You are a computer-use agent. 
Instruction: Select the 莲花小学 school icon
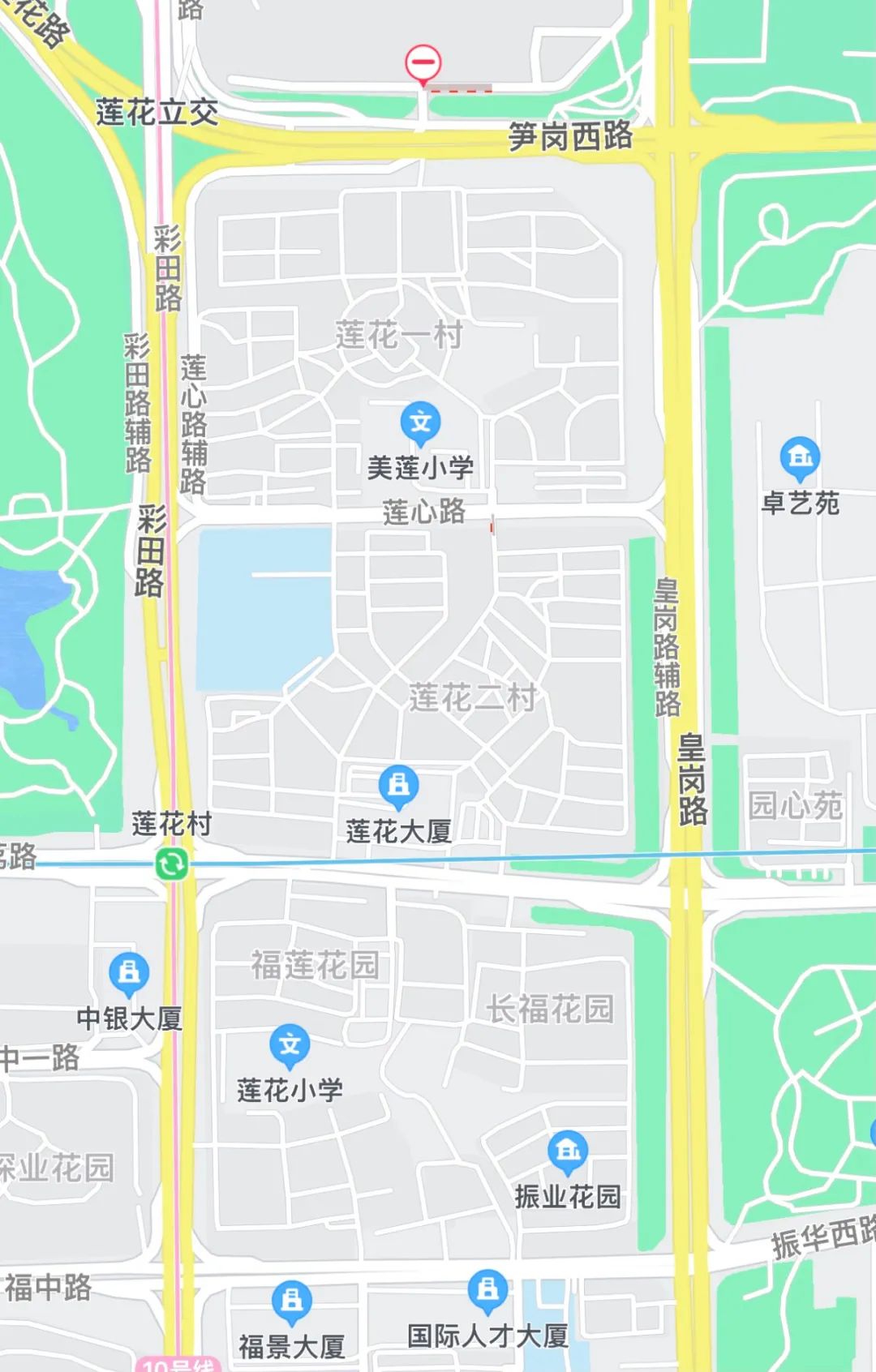pyautogui.click(x=290, y=1045)
